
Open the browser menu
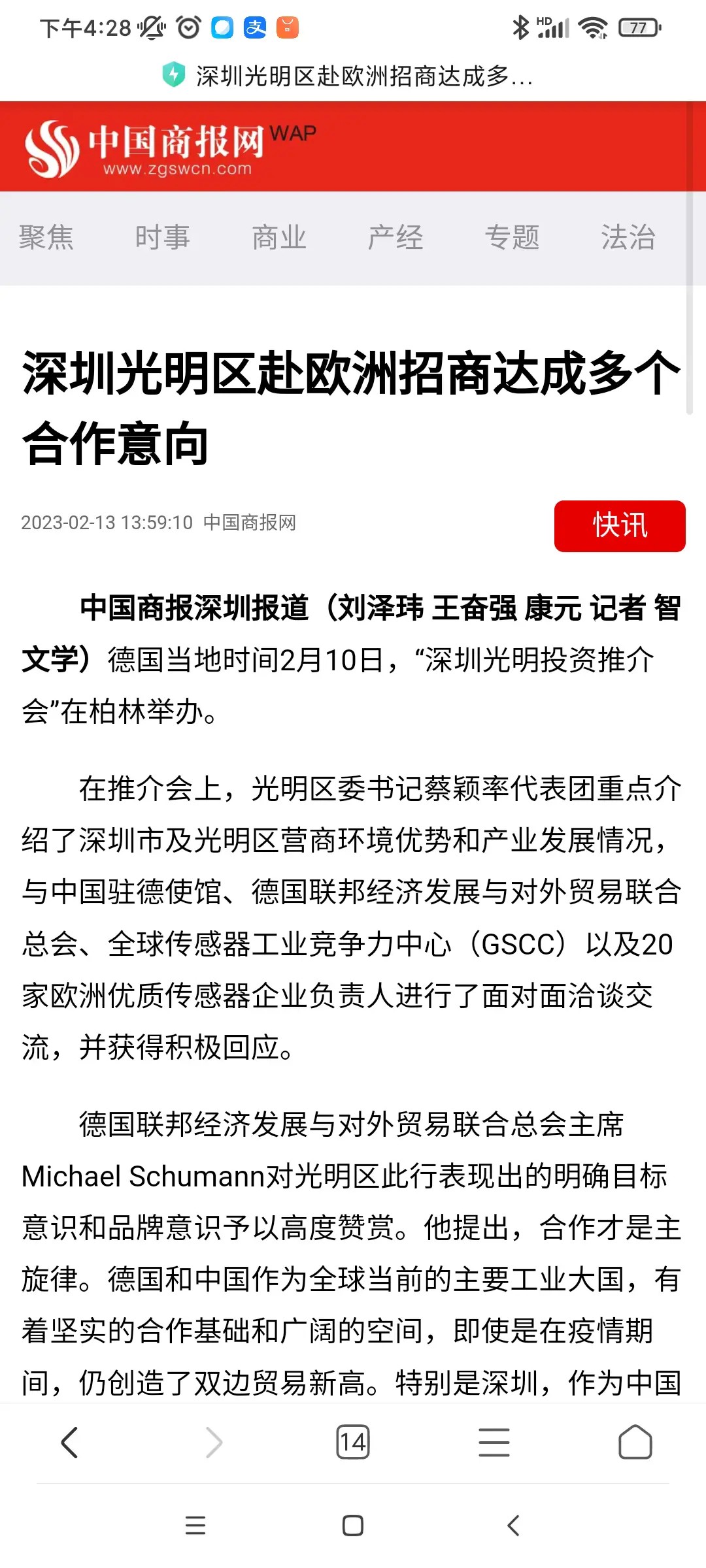pyautogui.click(x=494, y=1442)
